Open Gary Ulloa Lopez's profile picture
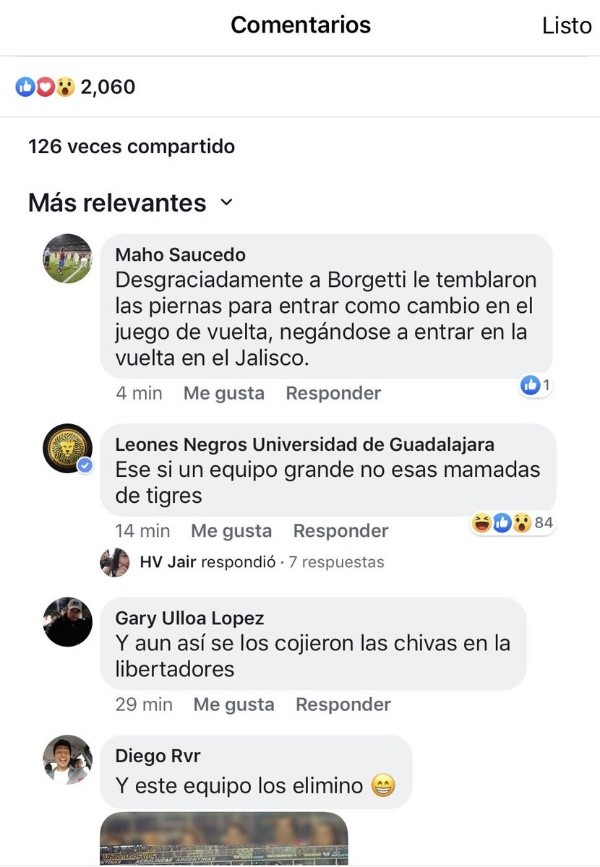Viewport: 600px width, 867px height. point(68,624)
